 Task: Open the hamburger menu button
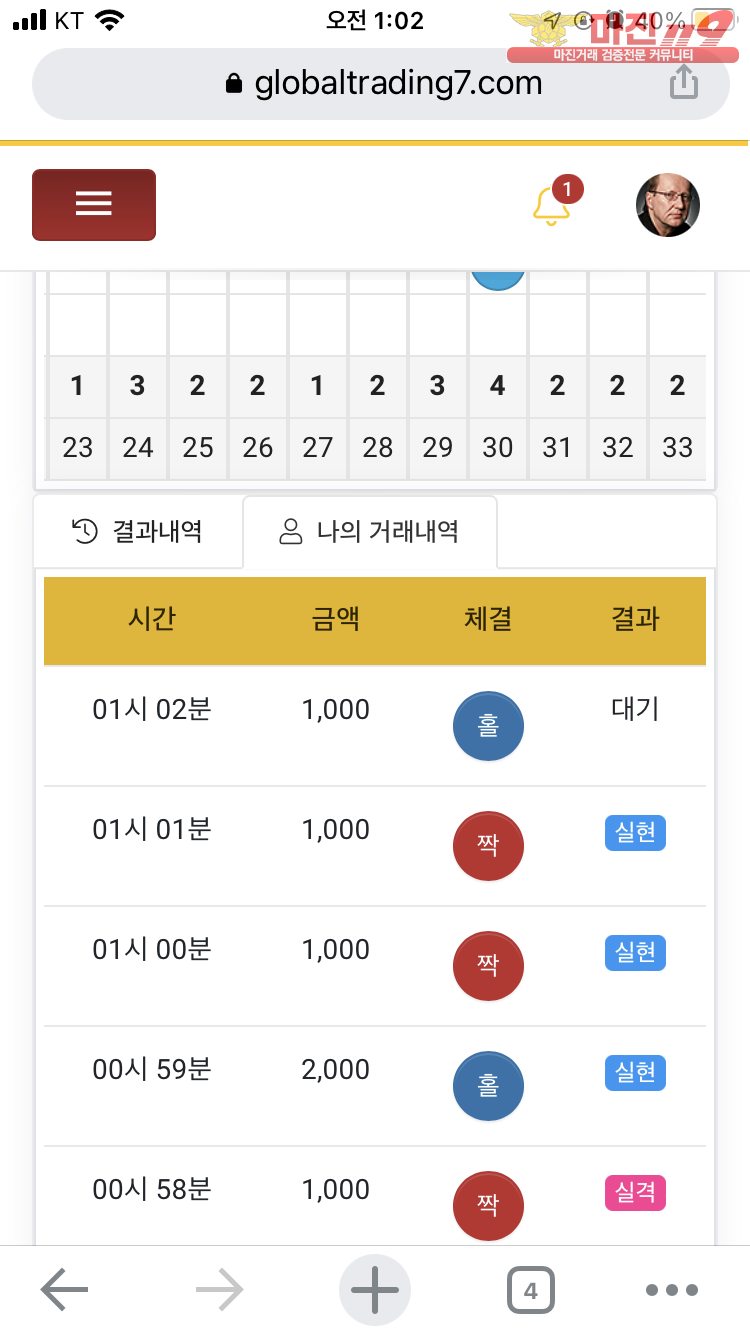(x=94, y=205)
